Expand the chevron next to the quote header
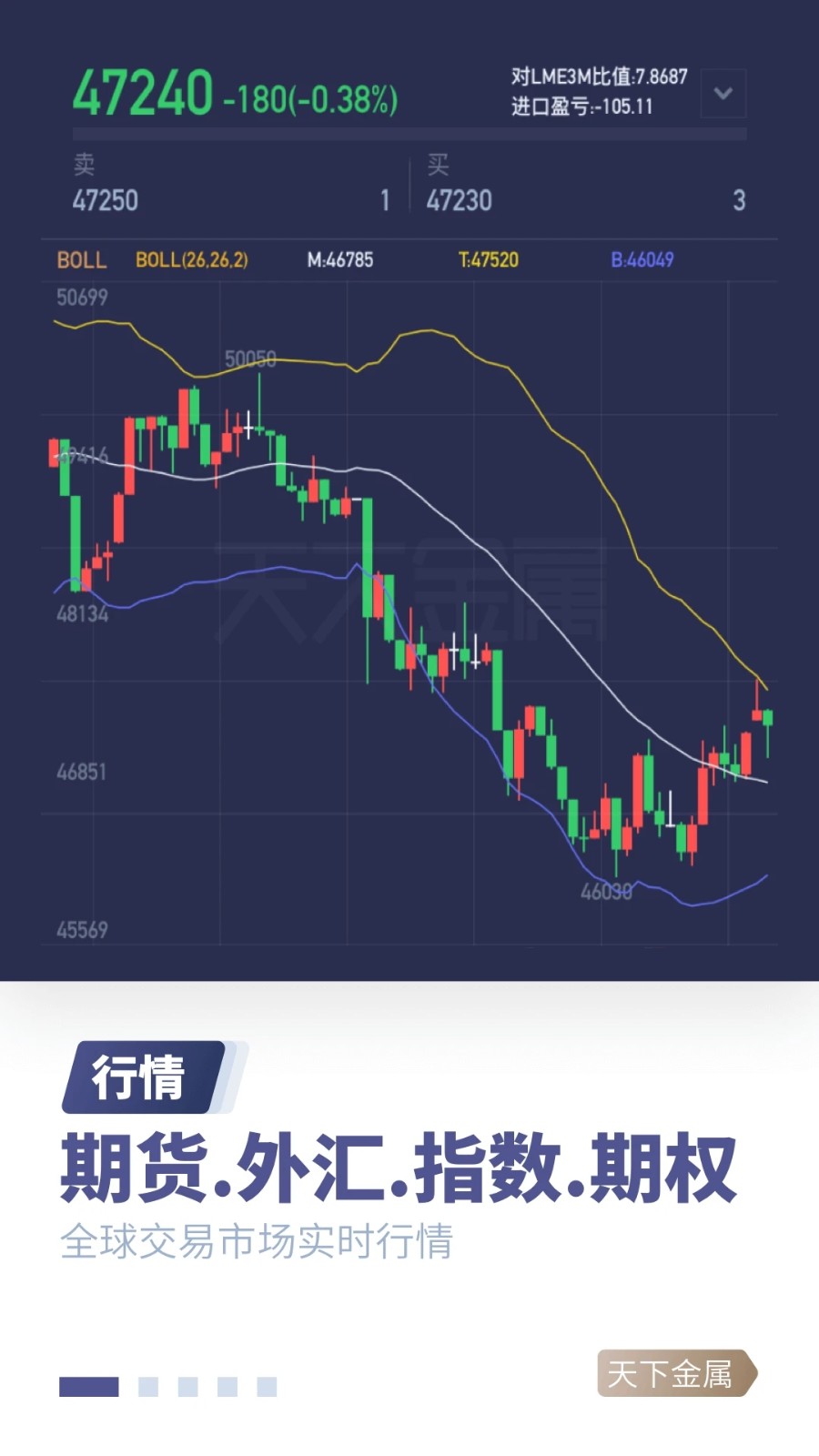Screen dimensions: 819x1456 723,94
